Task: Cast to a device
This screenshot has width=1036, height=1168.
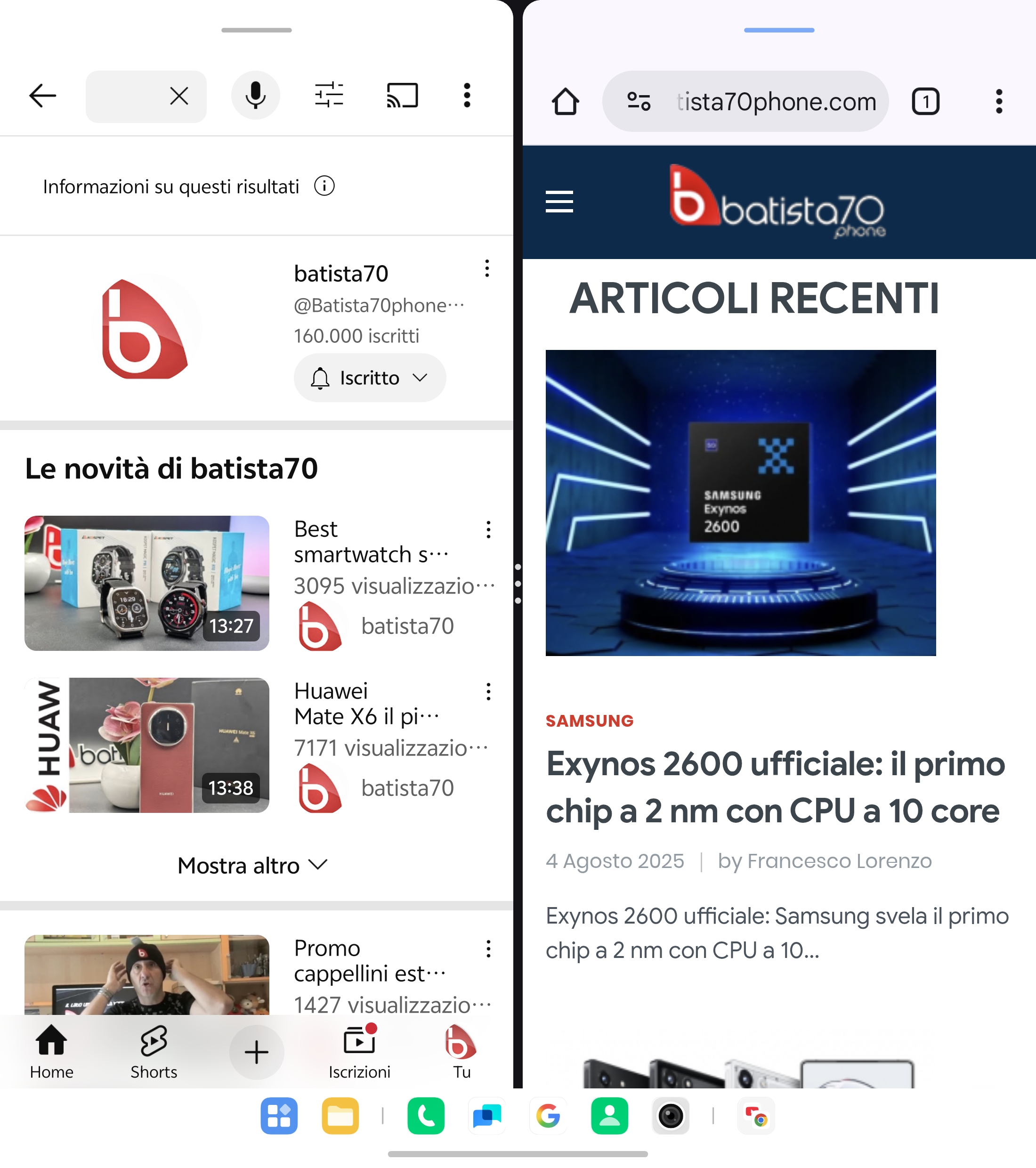Action: [402, 96]
